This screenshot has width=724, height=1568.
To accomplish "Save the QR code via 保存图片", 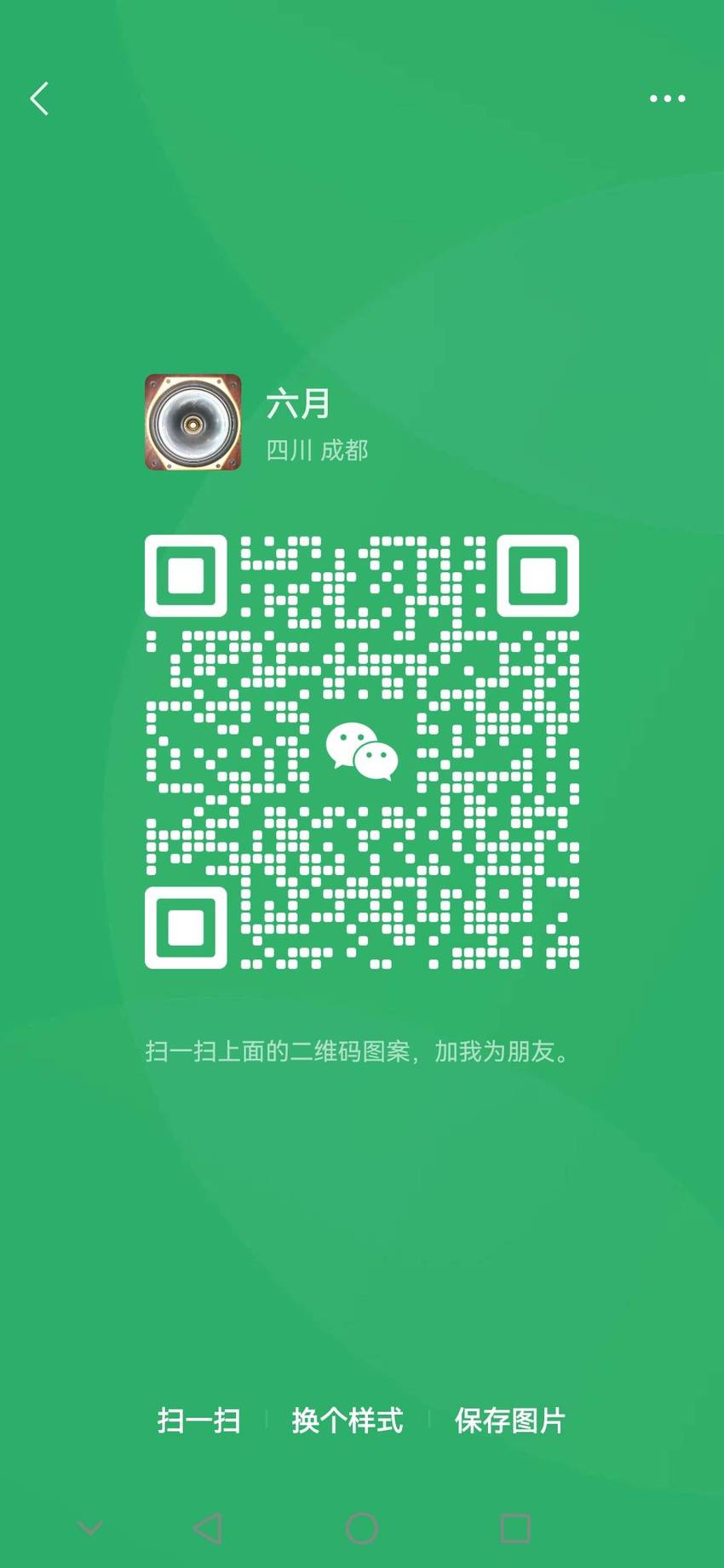I will coord(510,1421).
